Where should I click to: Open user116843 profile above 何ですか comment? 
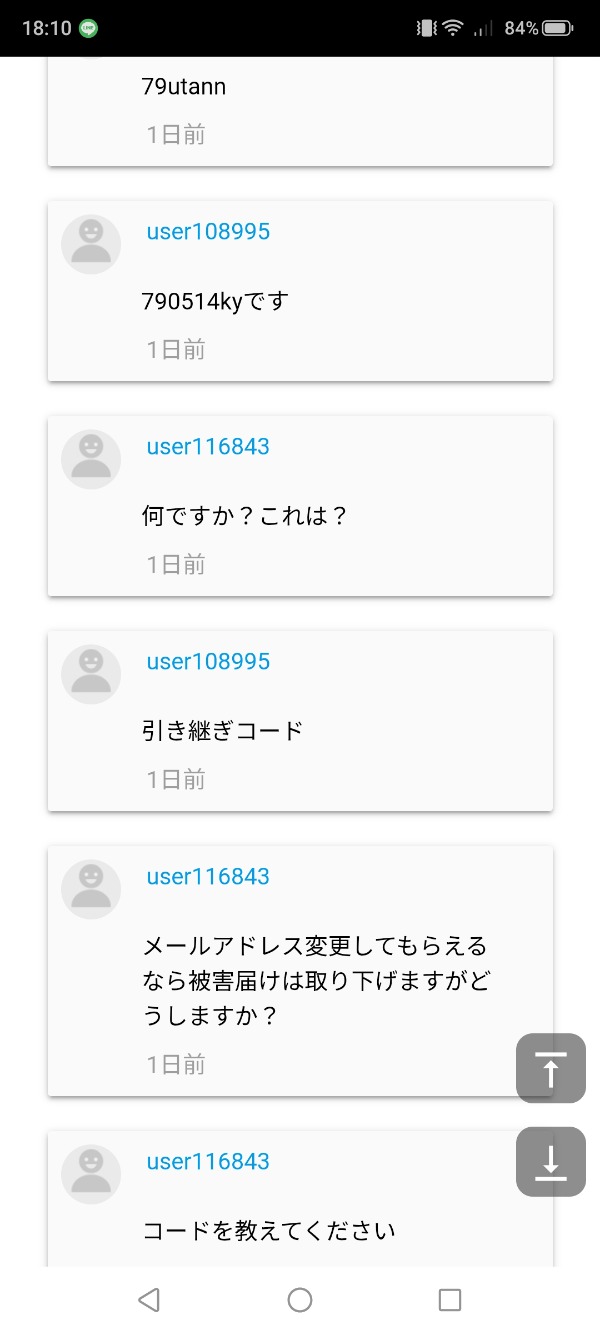(x=208, y=447)
